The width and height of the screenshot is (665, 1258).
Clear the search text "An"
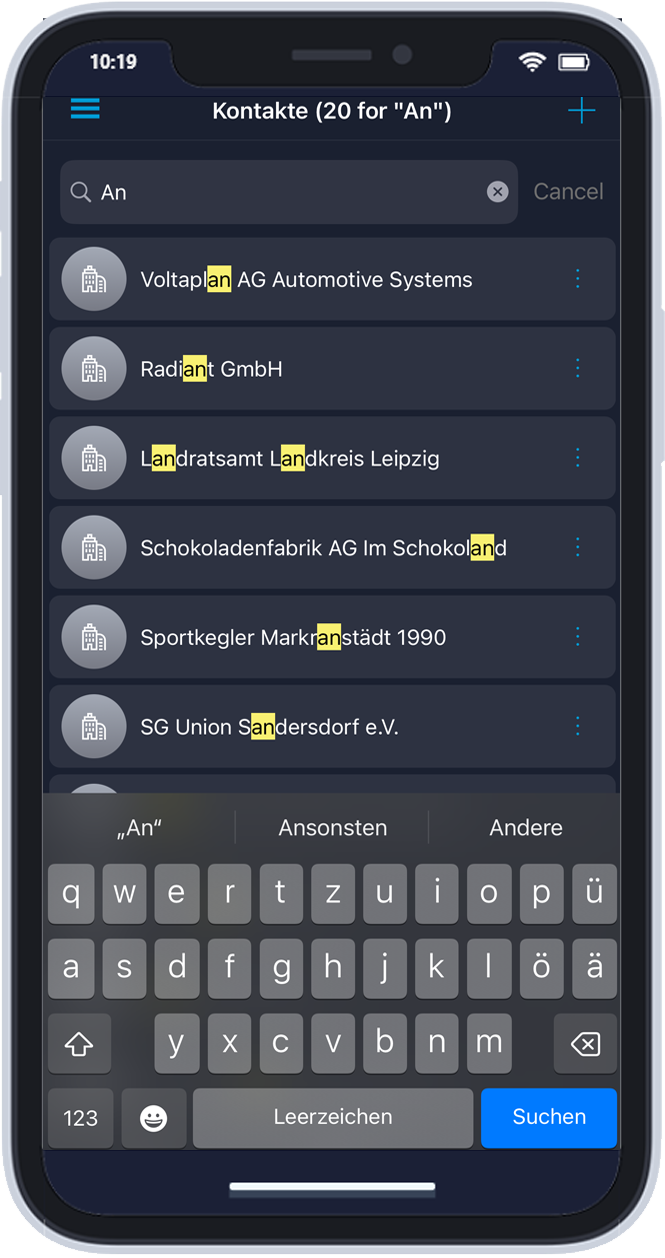click(498, 192)
